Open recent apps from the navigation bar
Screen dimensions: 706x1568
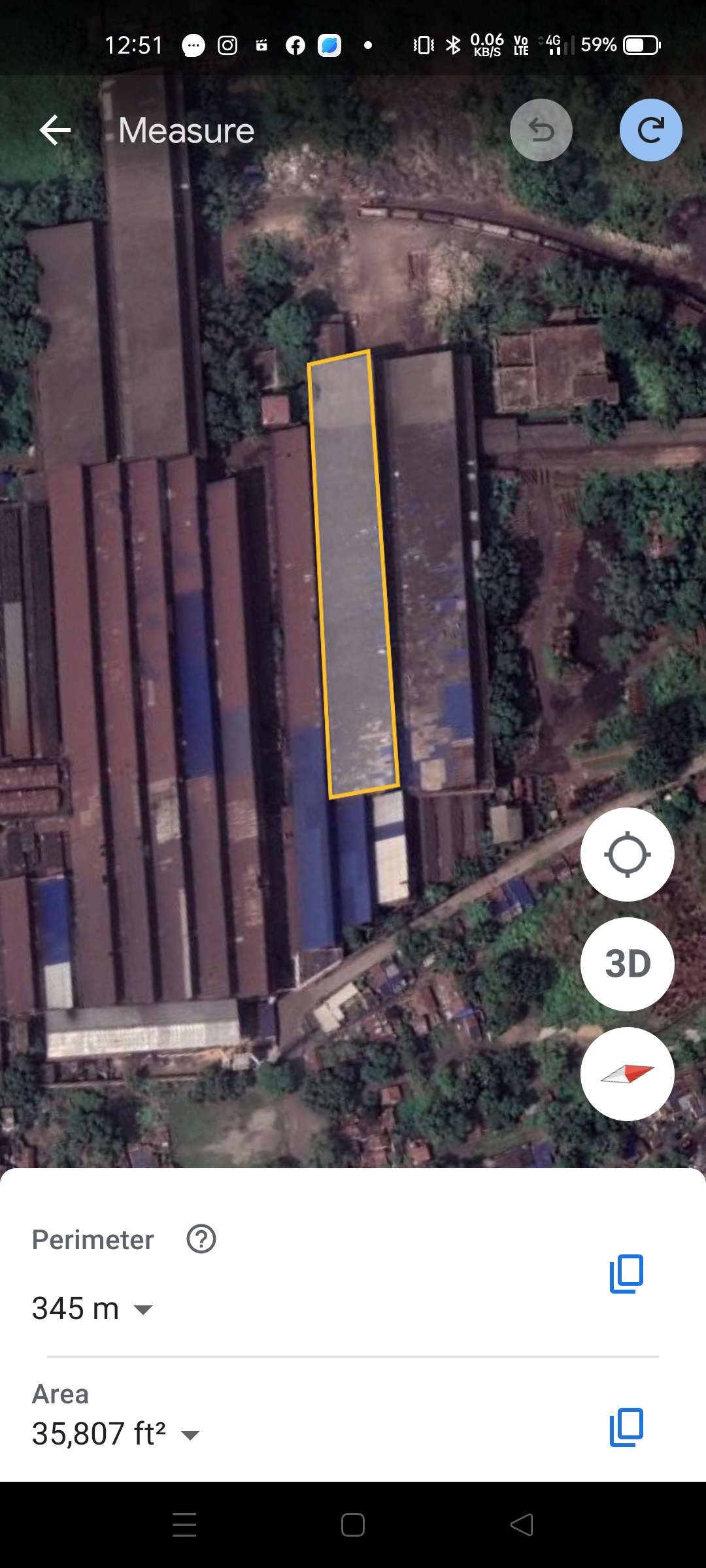[184, 1525]
